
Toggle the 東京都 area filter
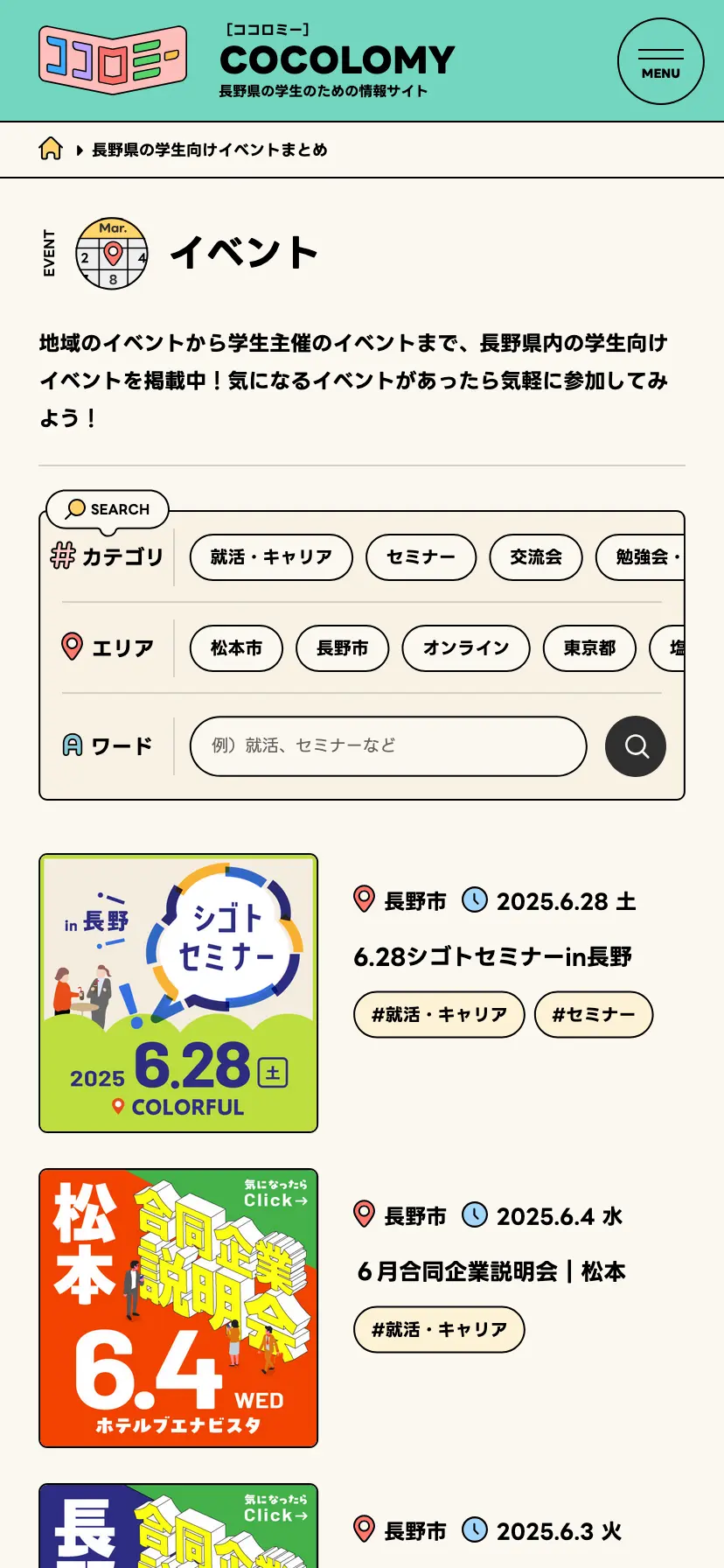(x=588, y=648)
